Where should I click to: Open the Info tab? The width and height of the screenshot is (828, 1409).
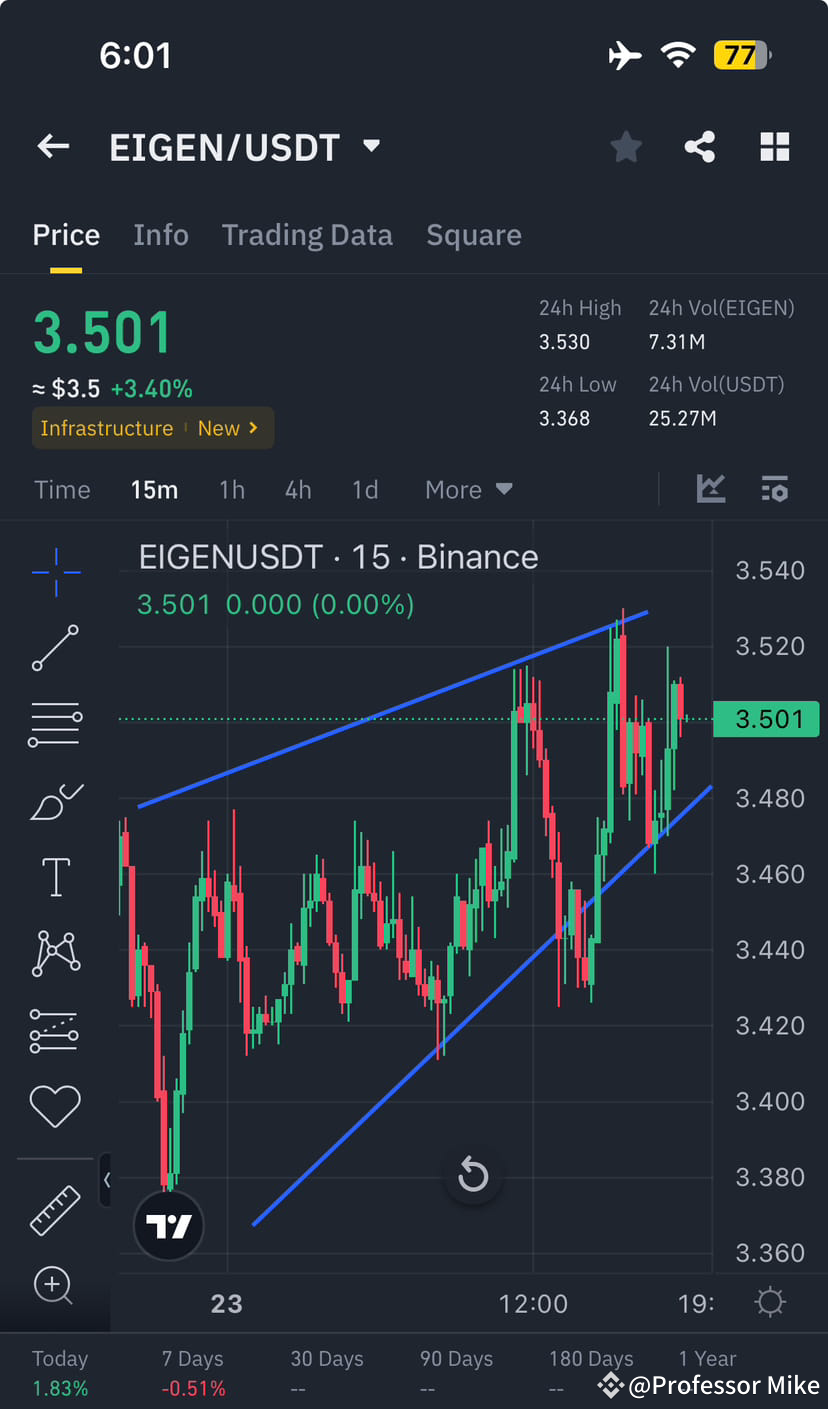coord(161,234)
